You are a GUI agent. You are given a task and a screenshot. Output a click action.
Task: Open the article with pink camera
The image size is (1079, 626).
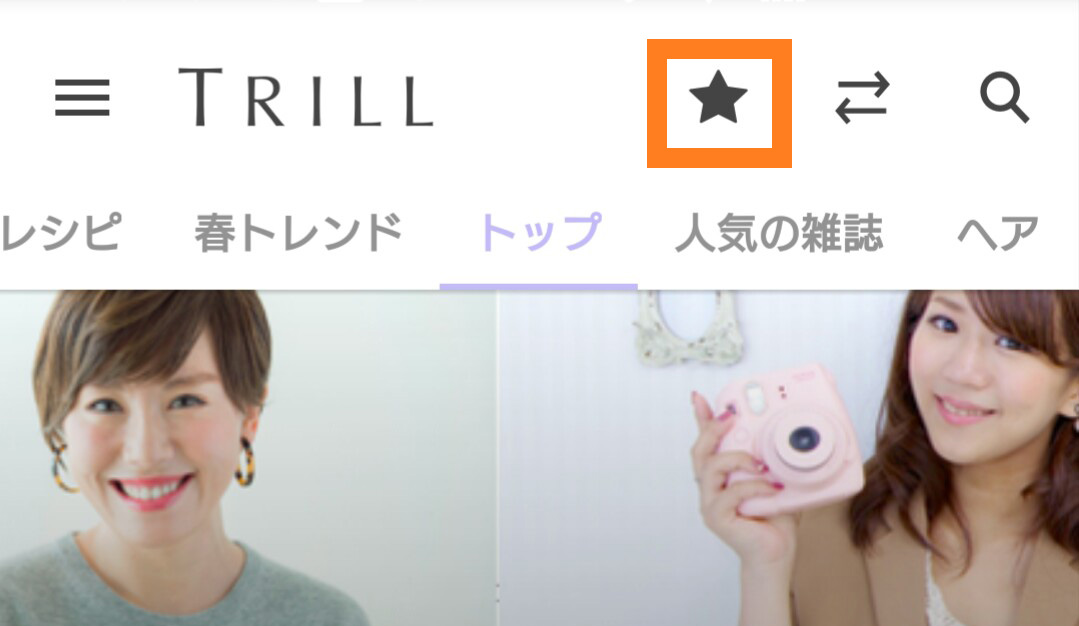pos(790,460)
